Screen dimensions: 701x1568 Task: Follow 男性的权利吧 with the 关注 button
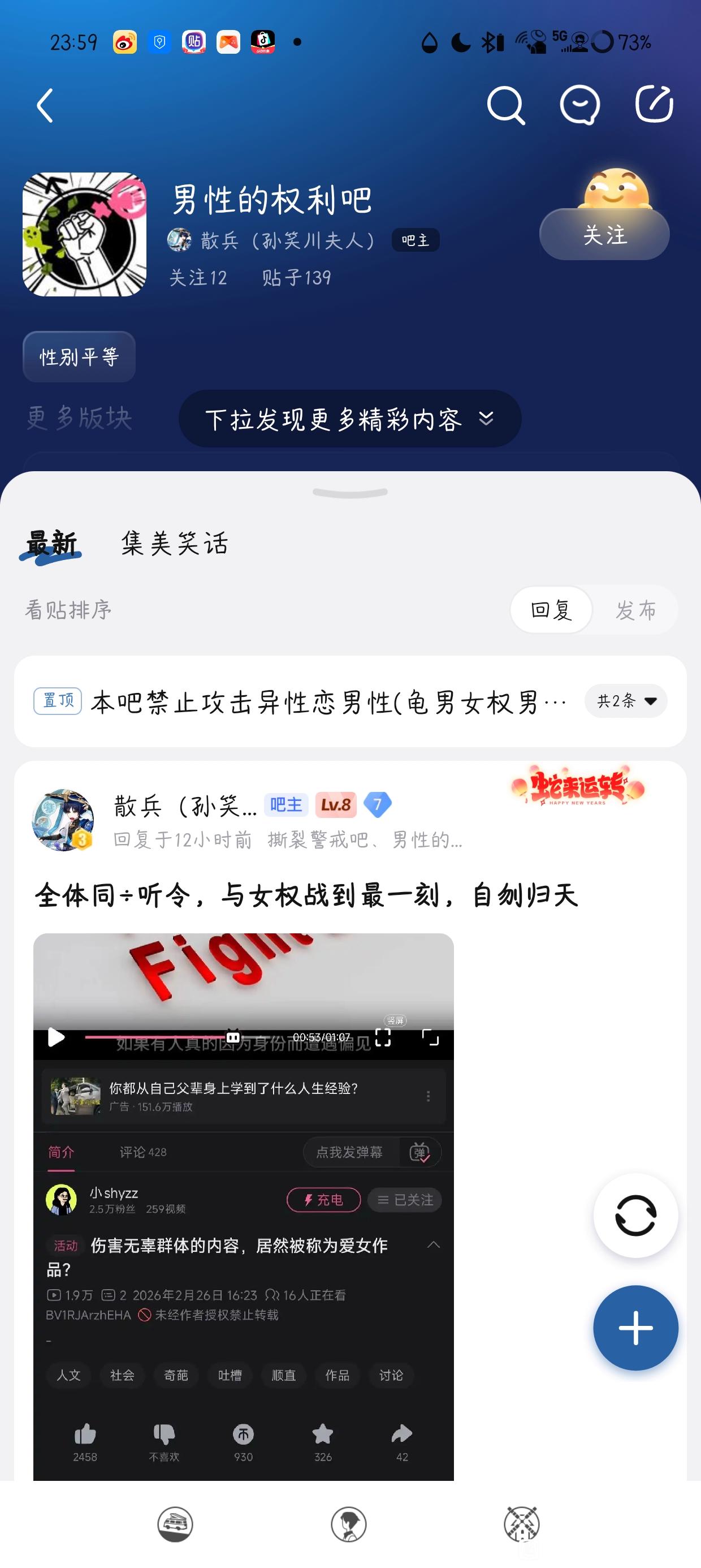(x=604, y=235)
